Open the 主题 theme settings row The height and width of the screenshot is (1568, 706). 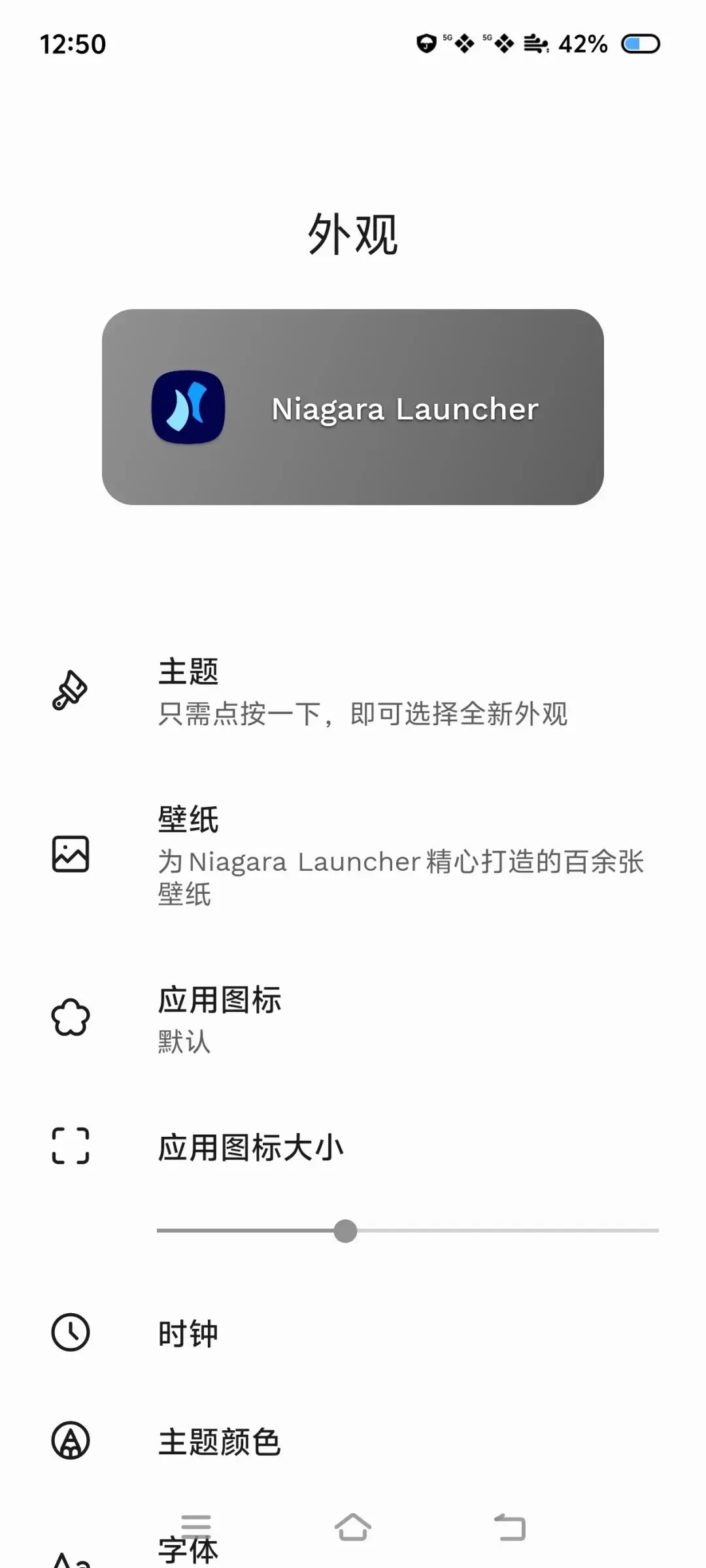(x=353, y=692)
